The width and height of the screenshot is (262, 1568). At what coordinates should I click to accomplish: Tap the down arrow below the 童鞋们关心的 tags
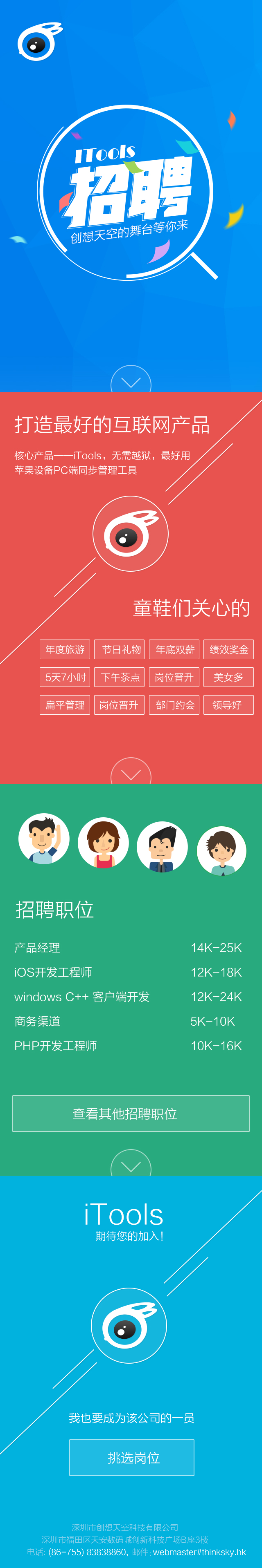[131, 773]
